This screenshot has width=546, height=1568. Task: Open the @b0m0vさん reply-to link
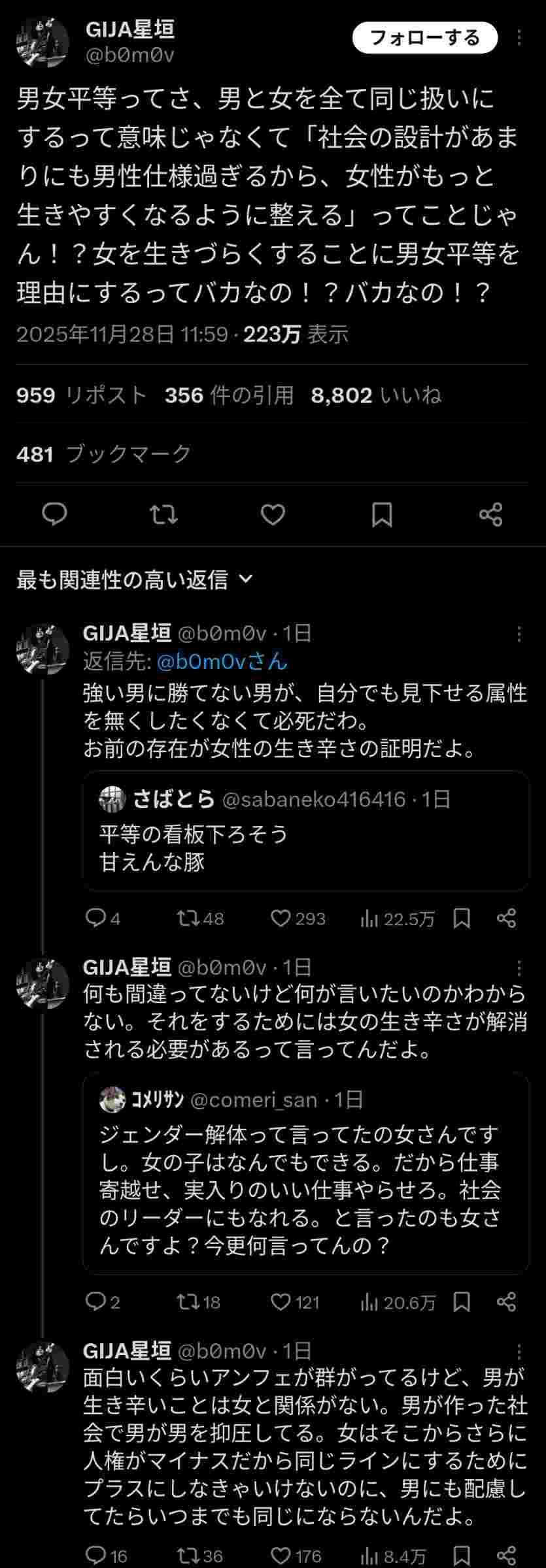(222, 661)
